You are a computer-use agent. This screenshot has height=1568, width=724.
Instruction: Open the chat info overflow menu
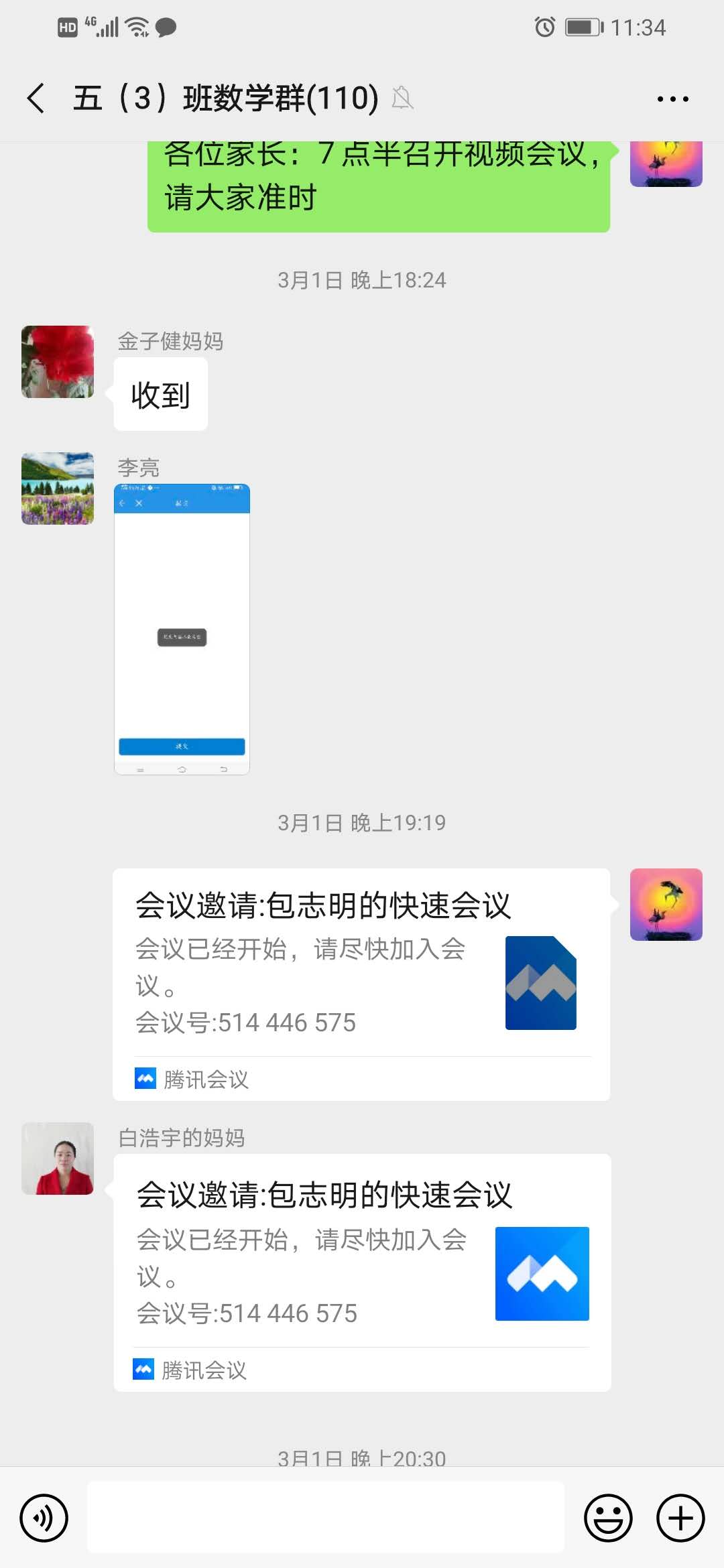[x=672, y=99]
